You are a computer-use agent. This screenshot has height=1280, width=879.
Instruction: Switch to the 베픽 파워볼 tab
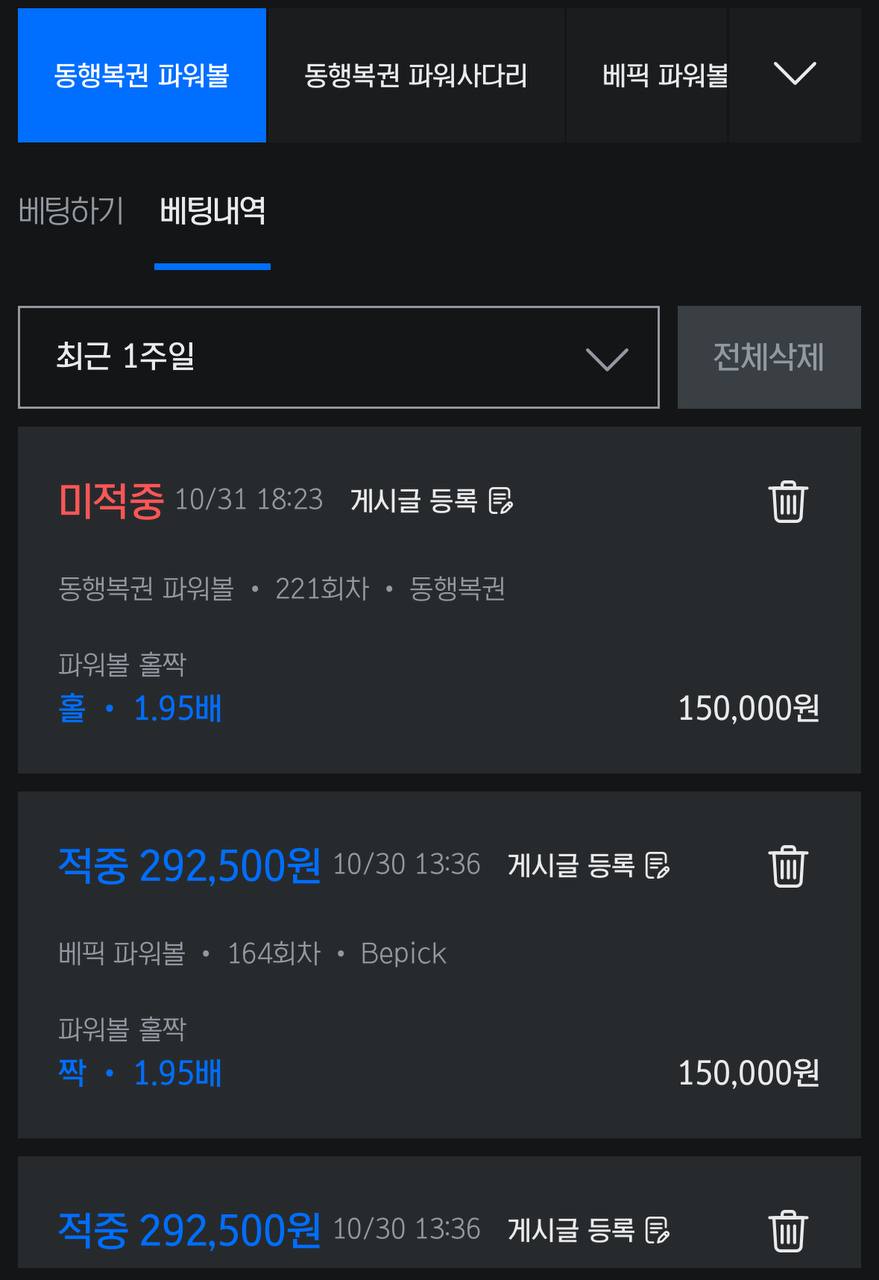665,75
